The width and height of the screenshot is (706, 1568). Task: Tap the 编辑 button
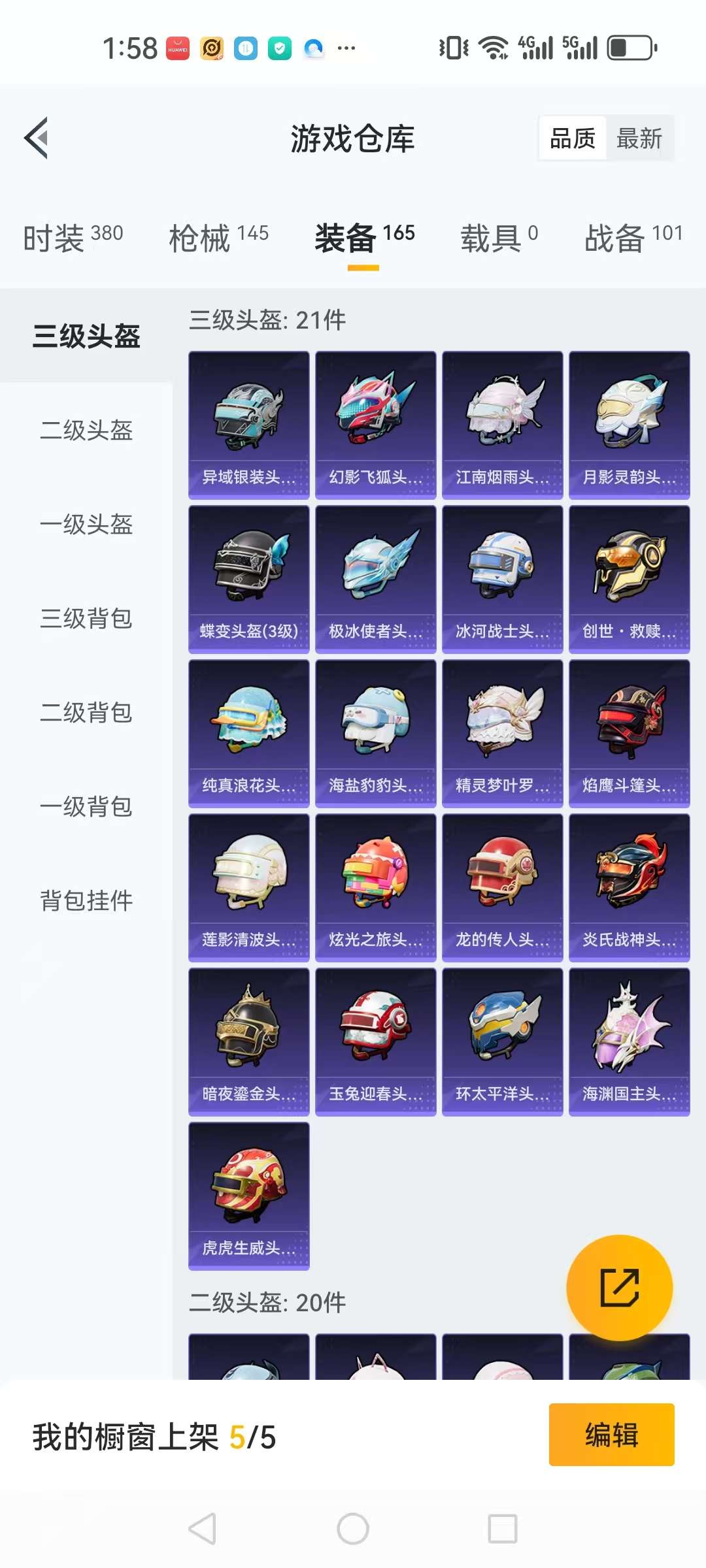612,1435
